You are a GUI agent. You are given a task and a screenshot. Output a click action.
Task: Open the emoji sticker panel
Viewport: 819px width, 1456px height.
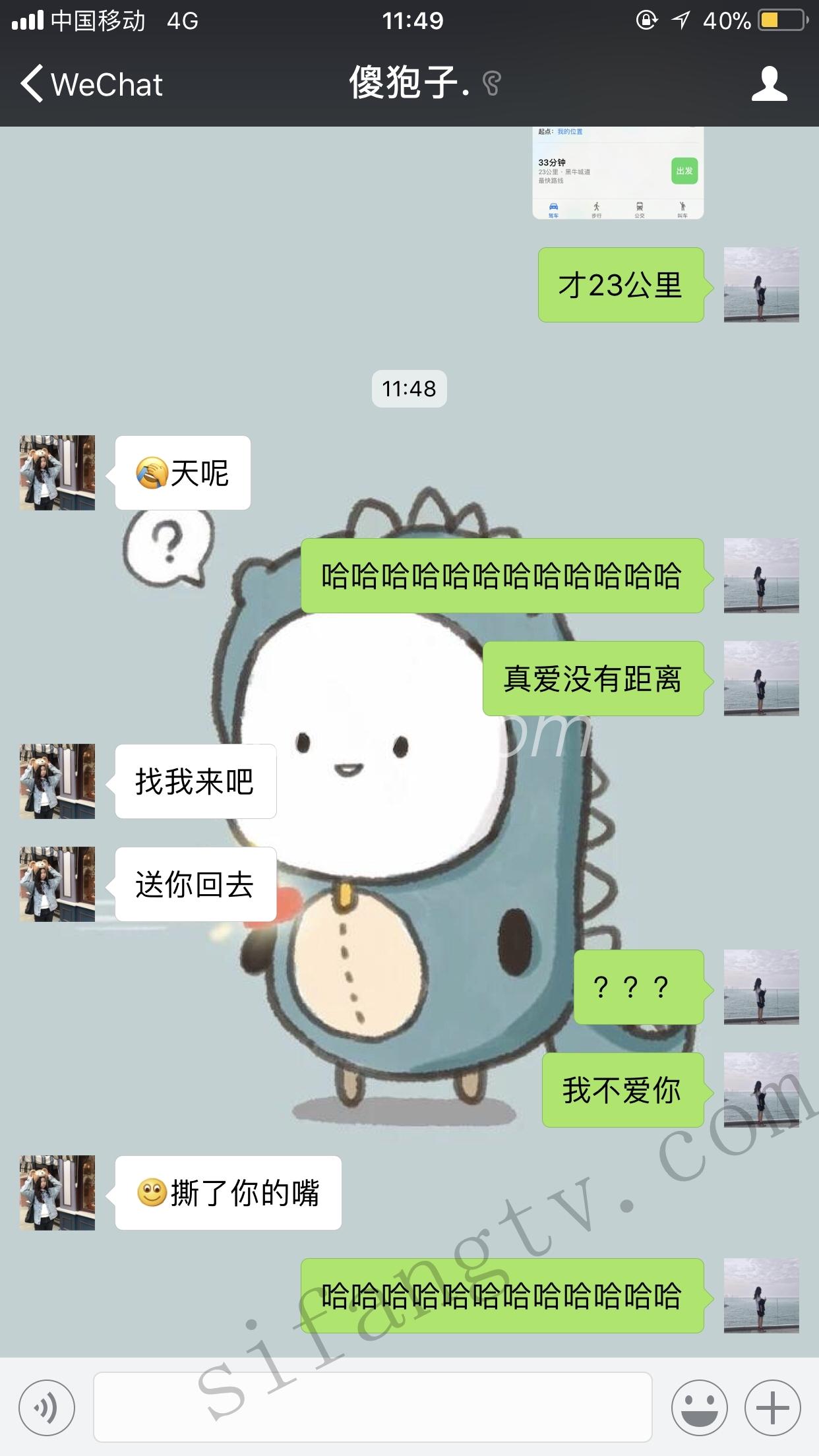pos(699,1407)
